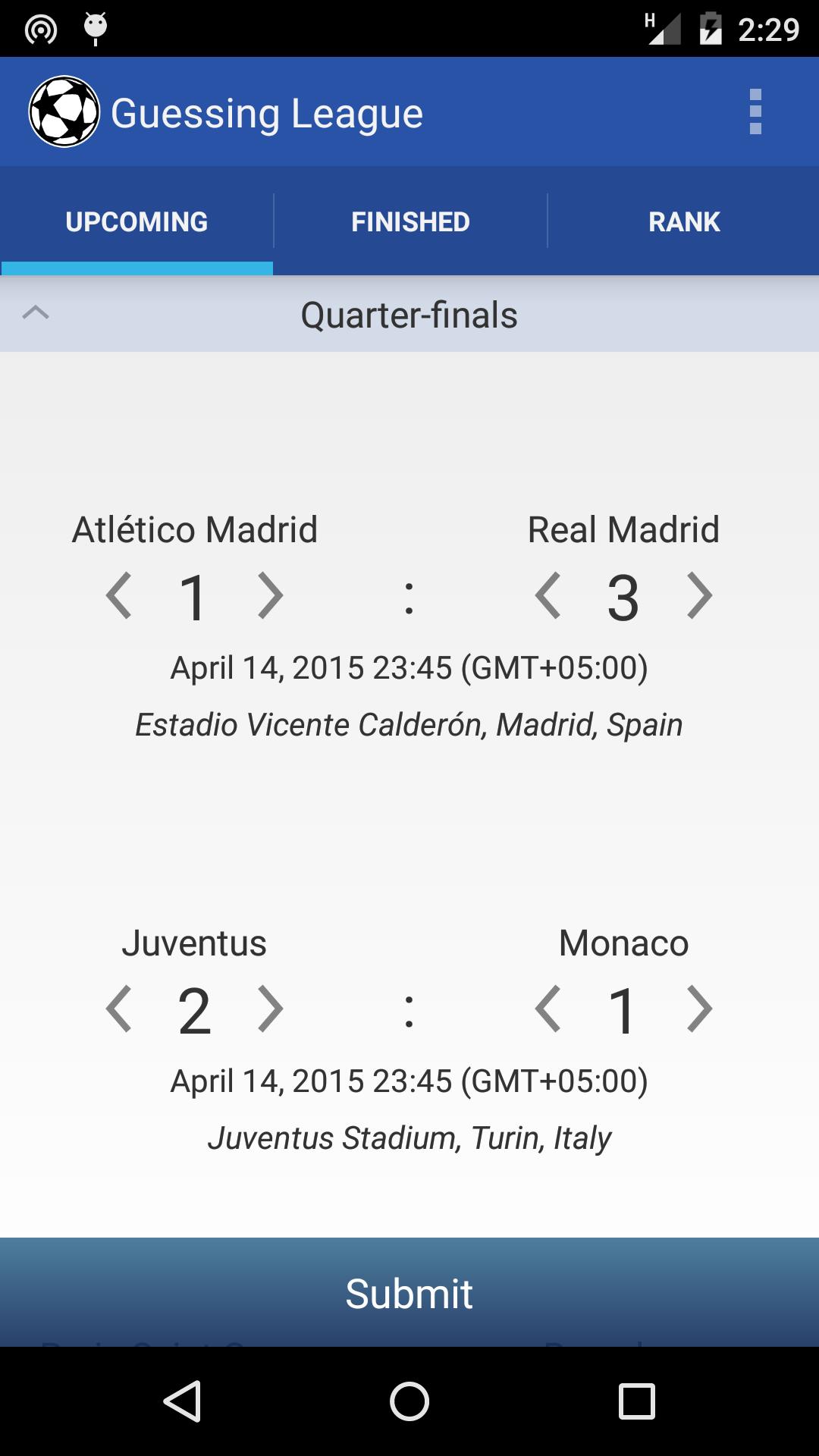819x1456 pixels.
Task: Collapse the Quarter-finals section
Action: pos(36,313)
